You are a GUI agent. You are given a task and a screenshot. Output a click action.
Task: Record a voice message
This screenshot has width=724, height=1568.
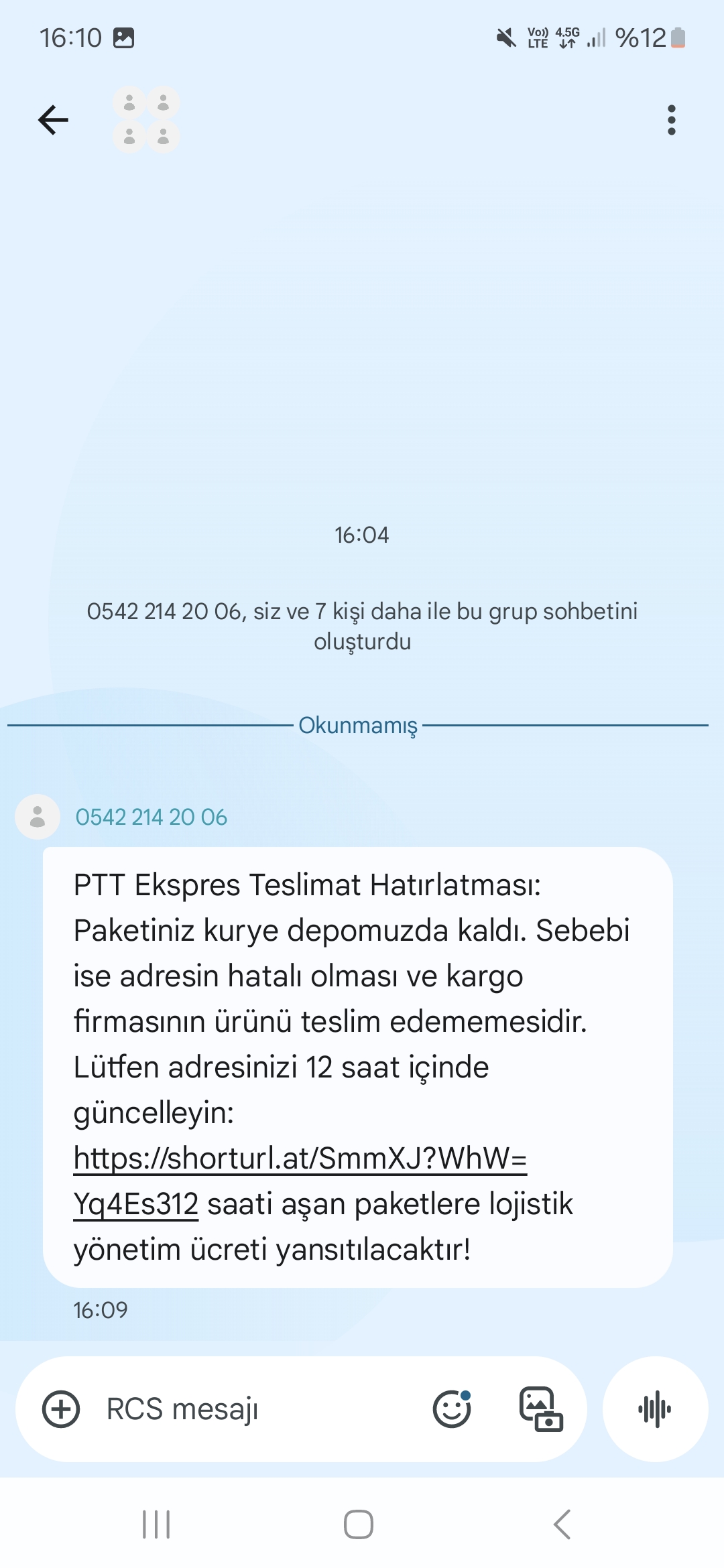click(x=655, y=1409)
